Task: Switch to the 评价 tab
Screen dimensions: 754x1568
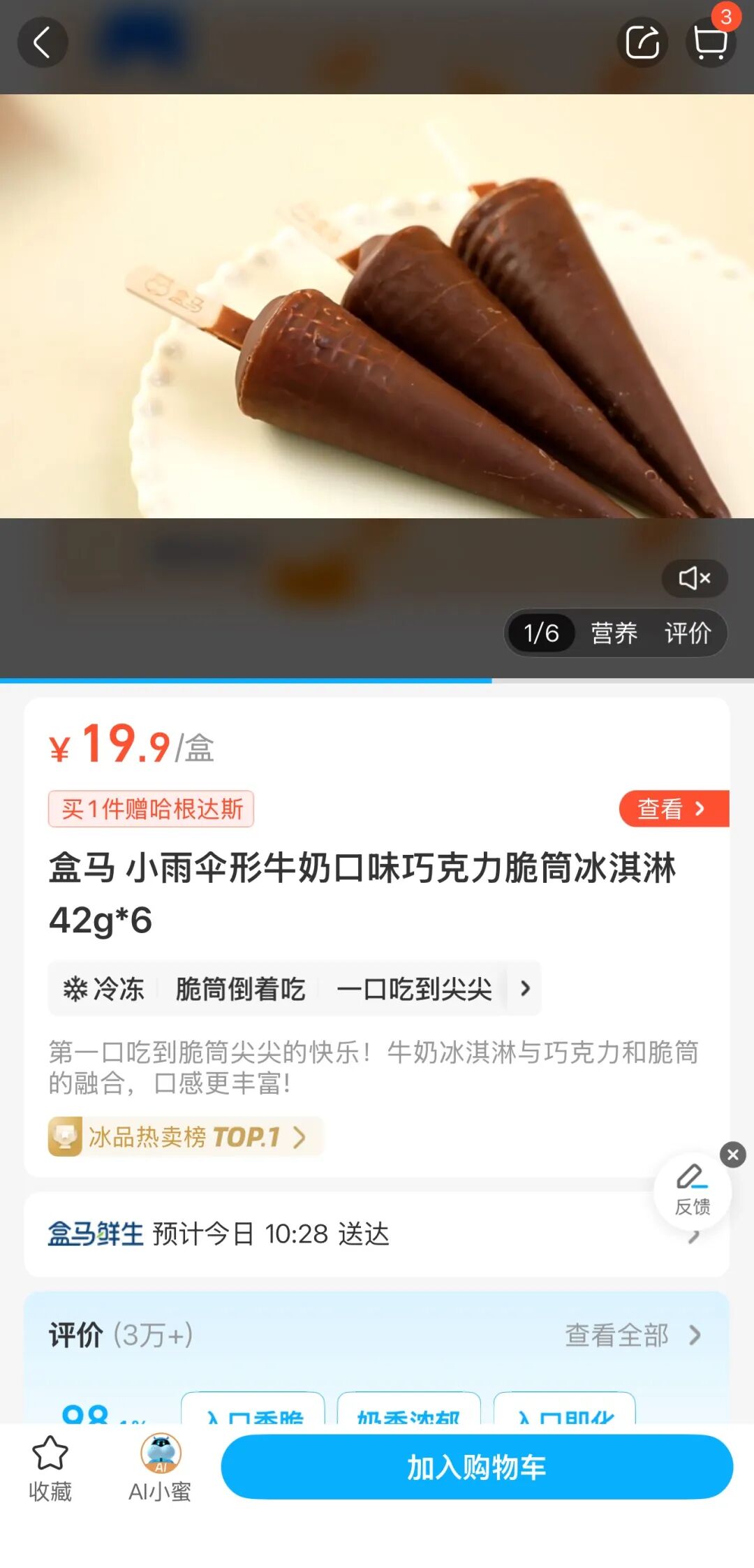Action: (x=687, y=633)
